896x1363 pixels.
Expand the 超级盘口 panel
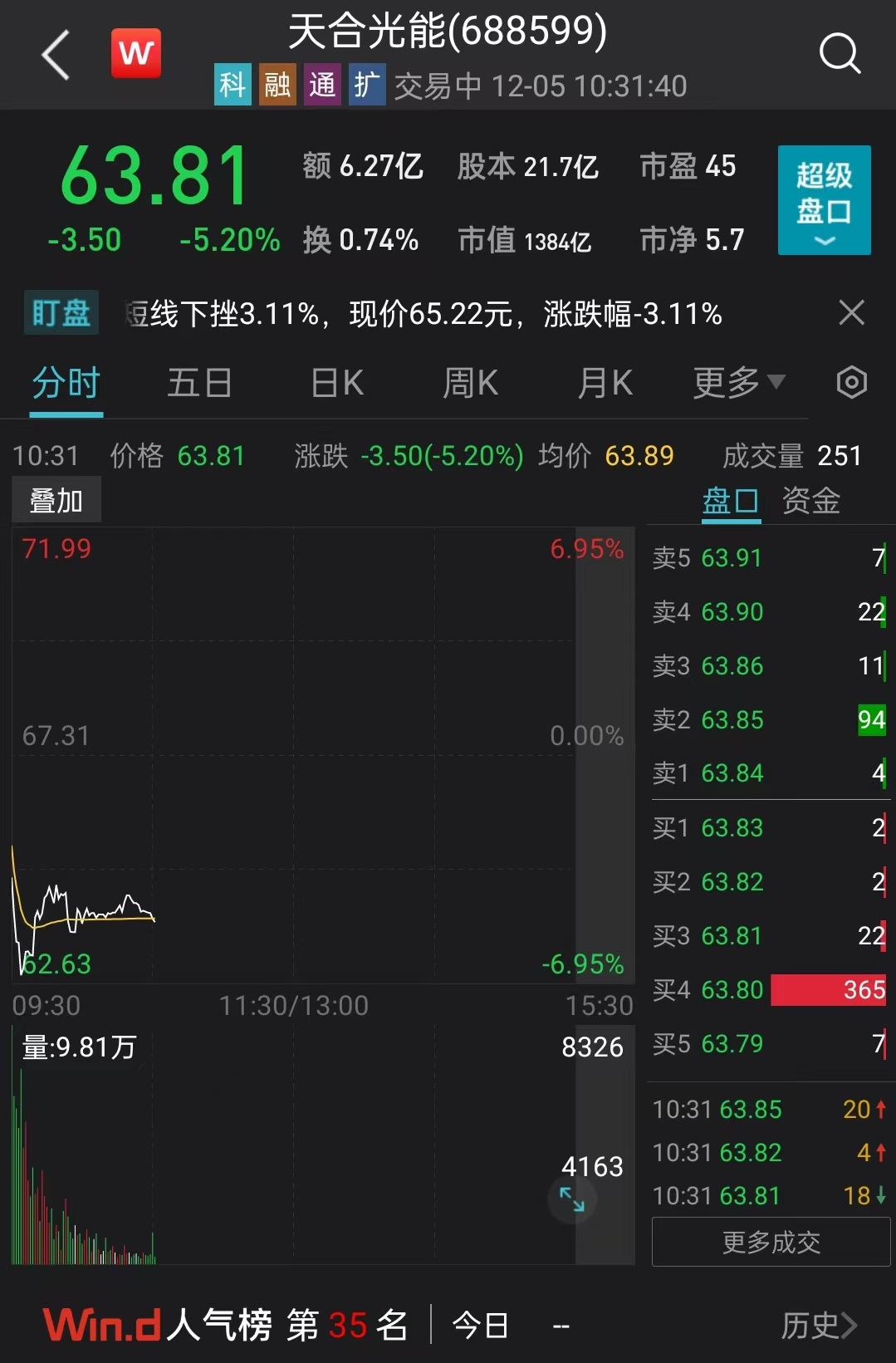click(x=823, y=201)
